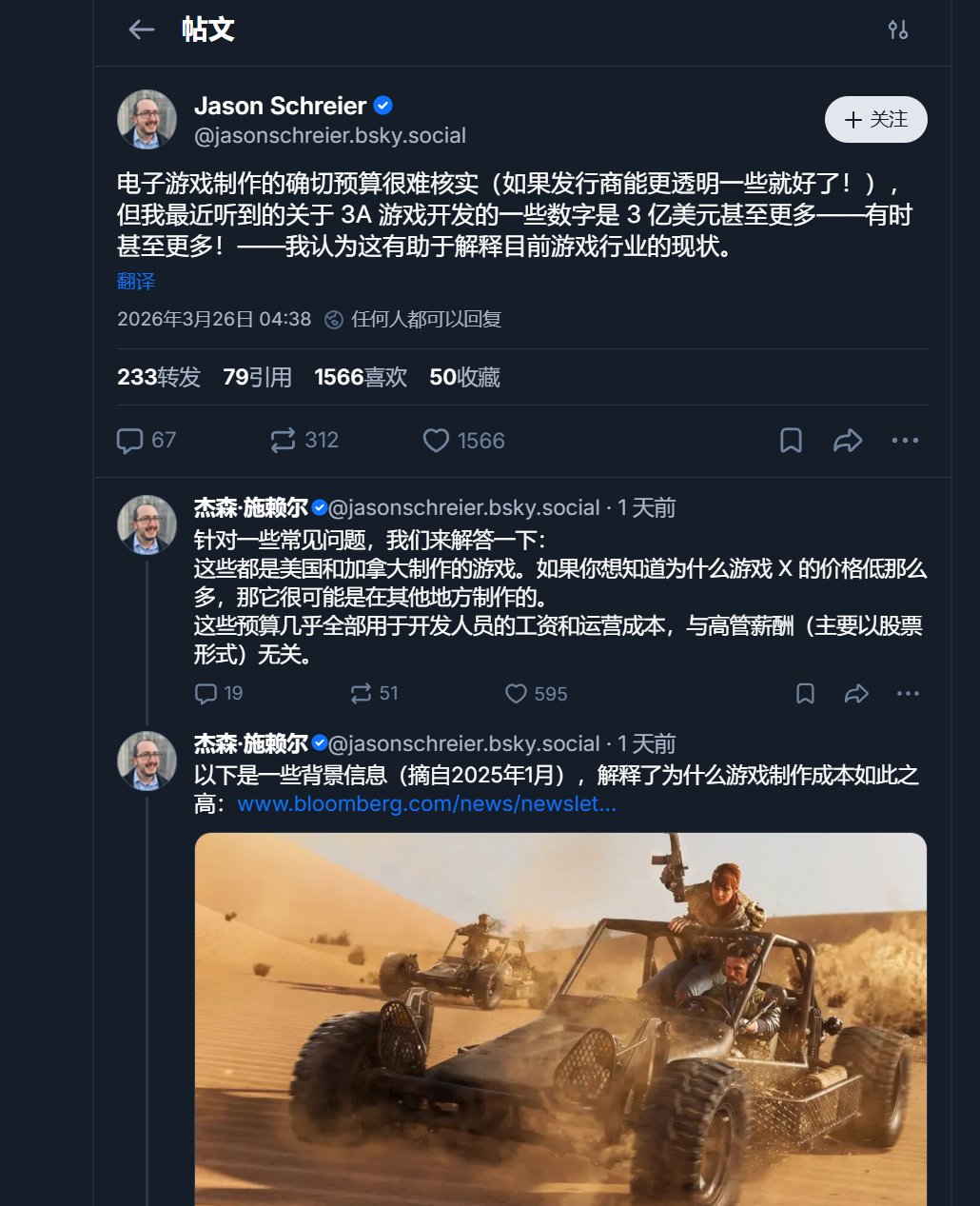Open thread settings icon in the header
980x1206 pixels.
pyautogui.click(x=897, y=30)
